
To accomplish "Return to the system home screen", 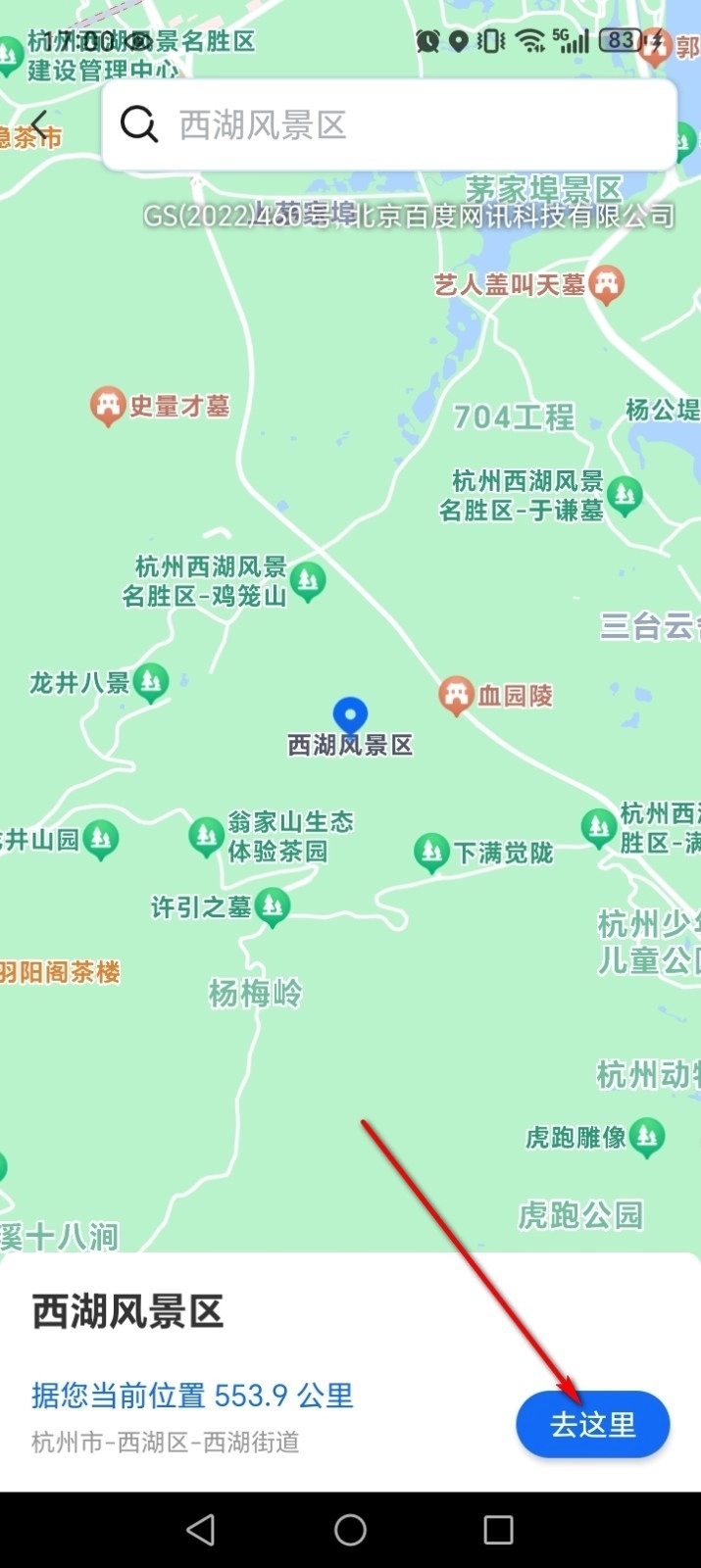I will [350, 1530].
